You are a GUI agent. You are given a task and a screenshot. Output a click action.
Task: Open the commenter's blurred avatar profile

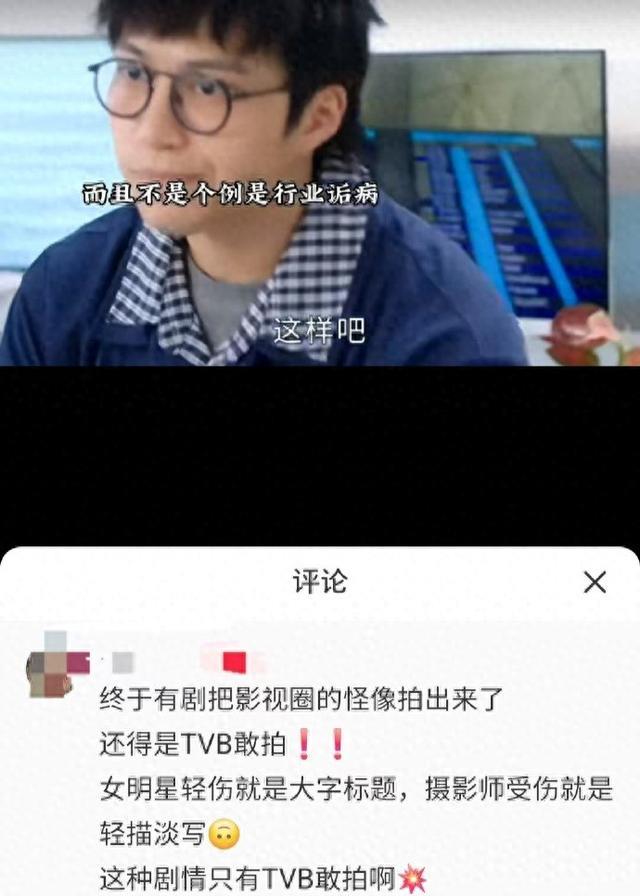tap(48, 664)
